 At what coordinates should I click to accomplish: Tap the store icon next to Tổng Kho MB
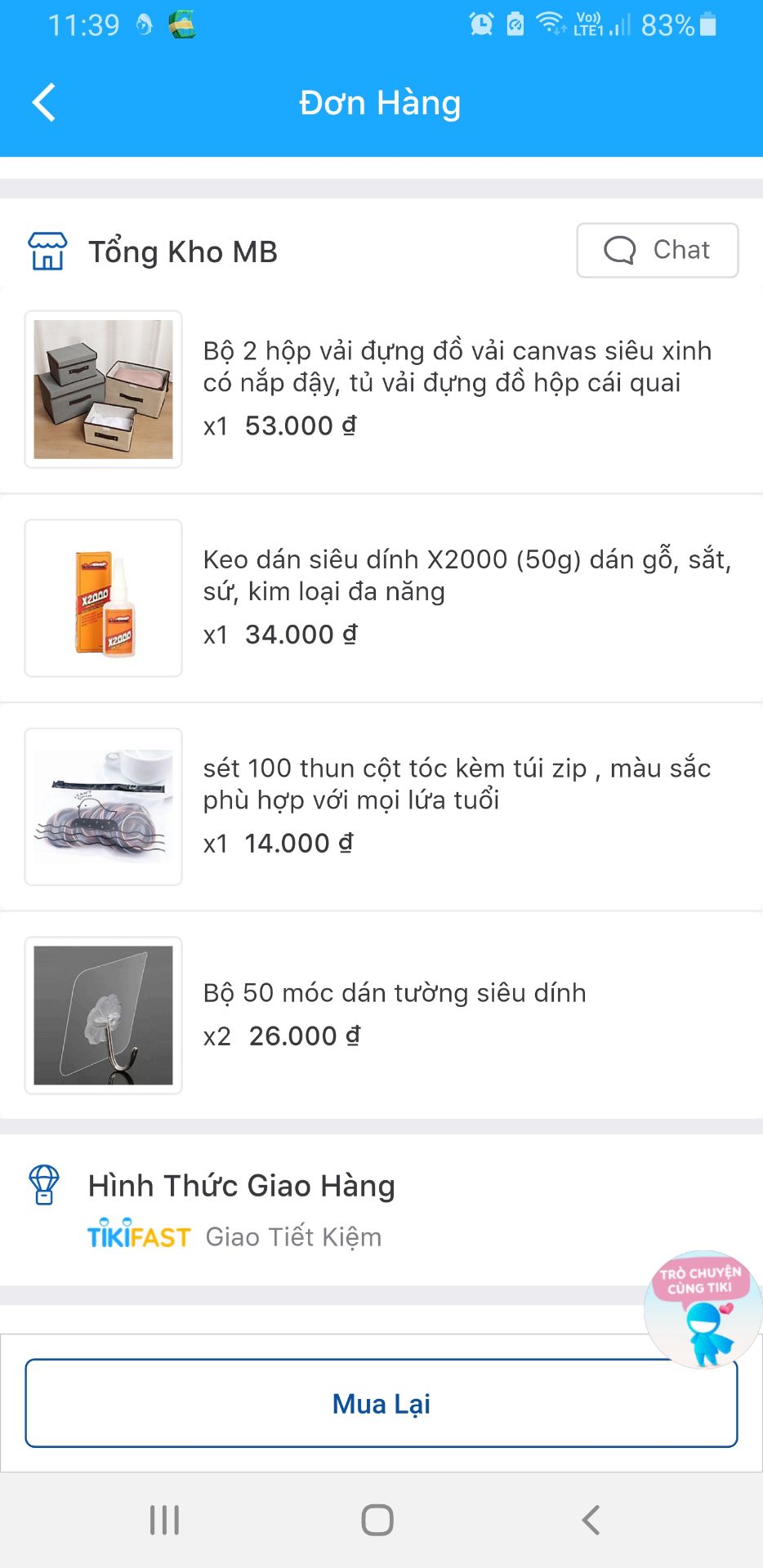(x=48, y=252)
